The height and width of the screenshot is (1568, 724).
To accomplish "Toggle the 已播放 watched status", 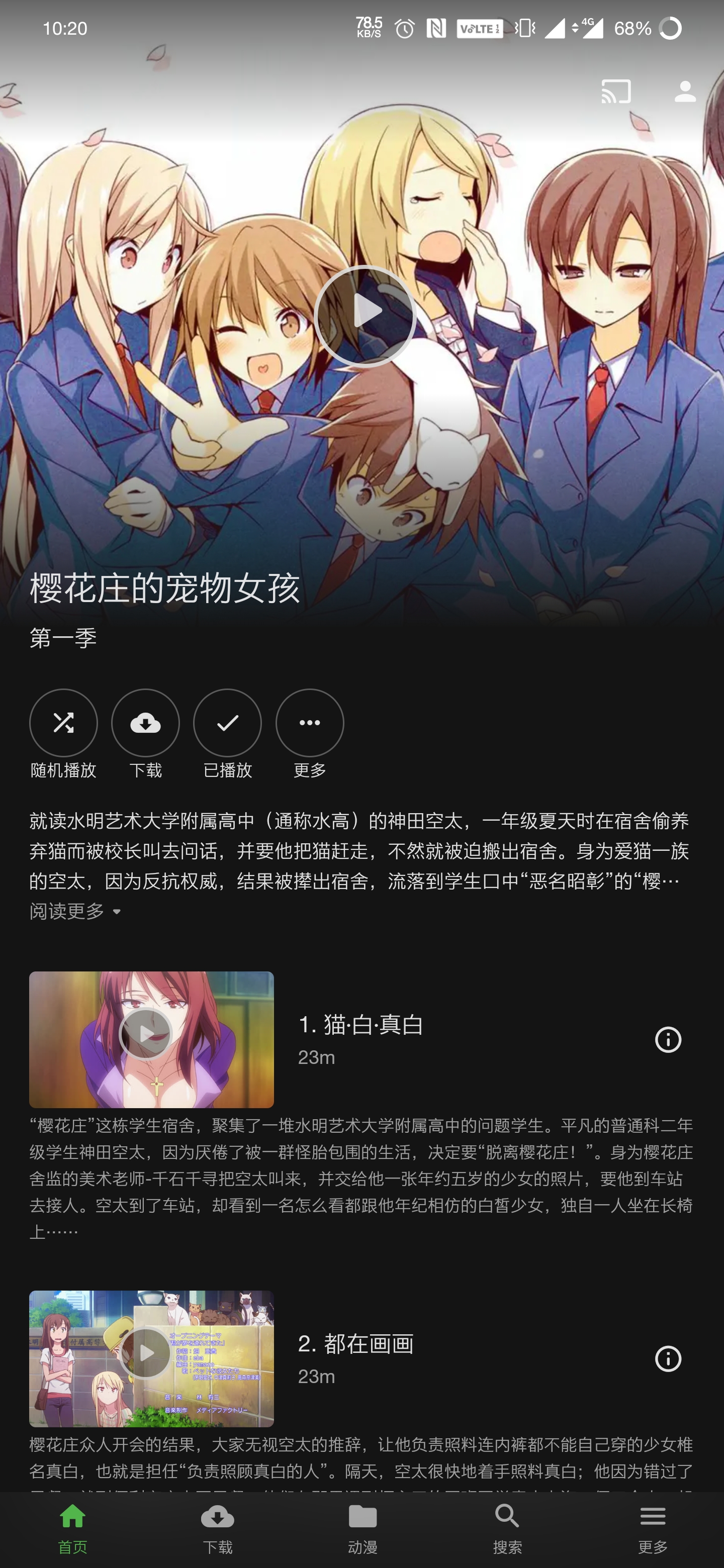I will (227, 723).
